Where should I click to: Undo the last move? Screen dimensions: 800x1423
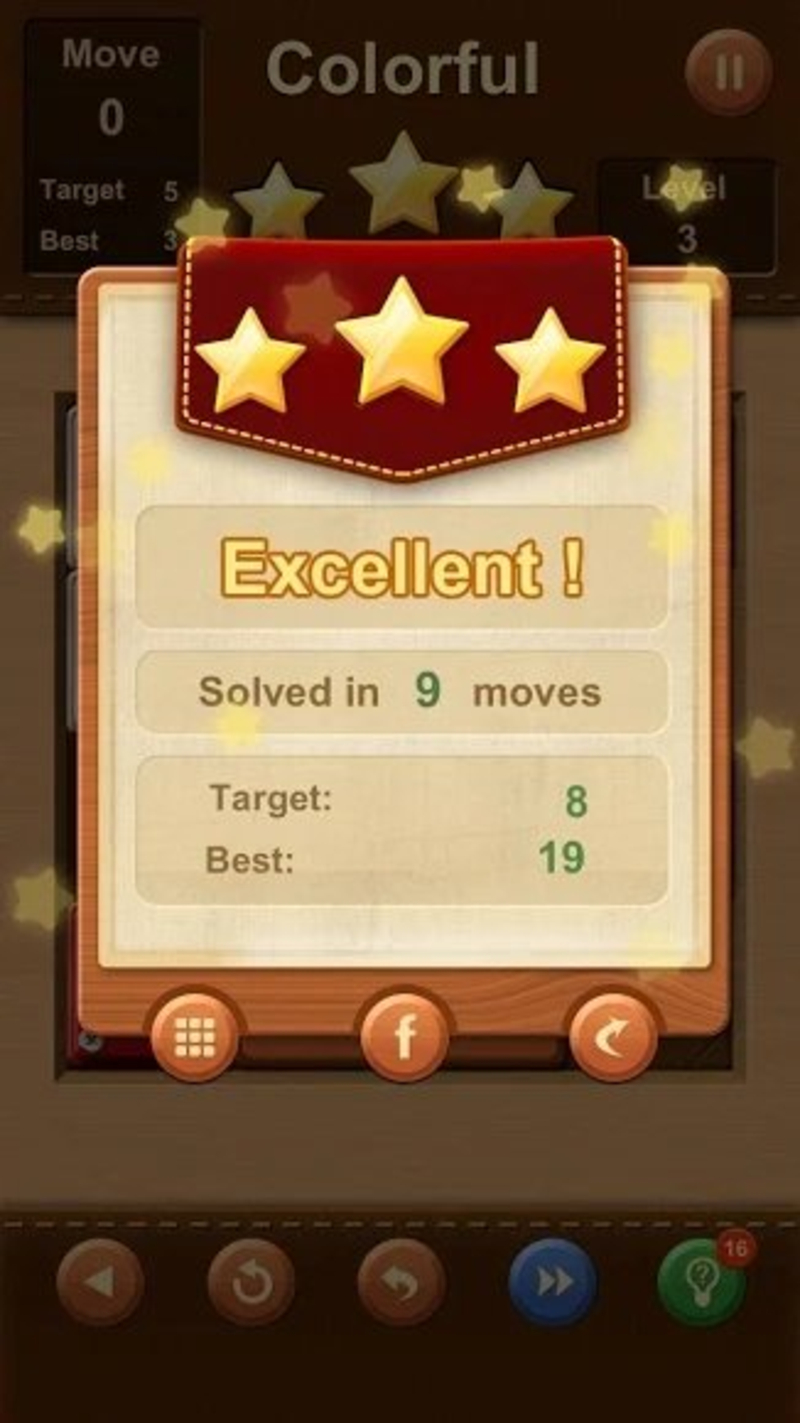point(402,1282)
